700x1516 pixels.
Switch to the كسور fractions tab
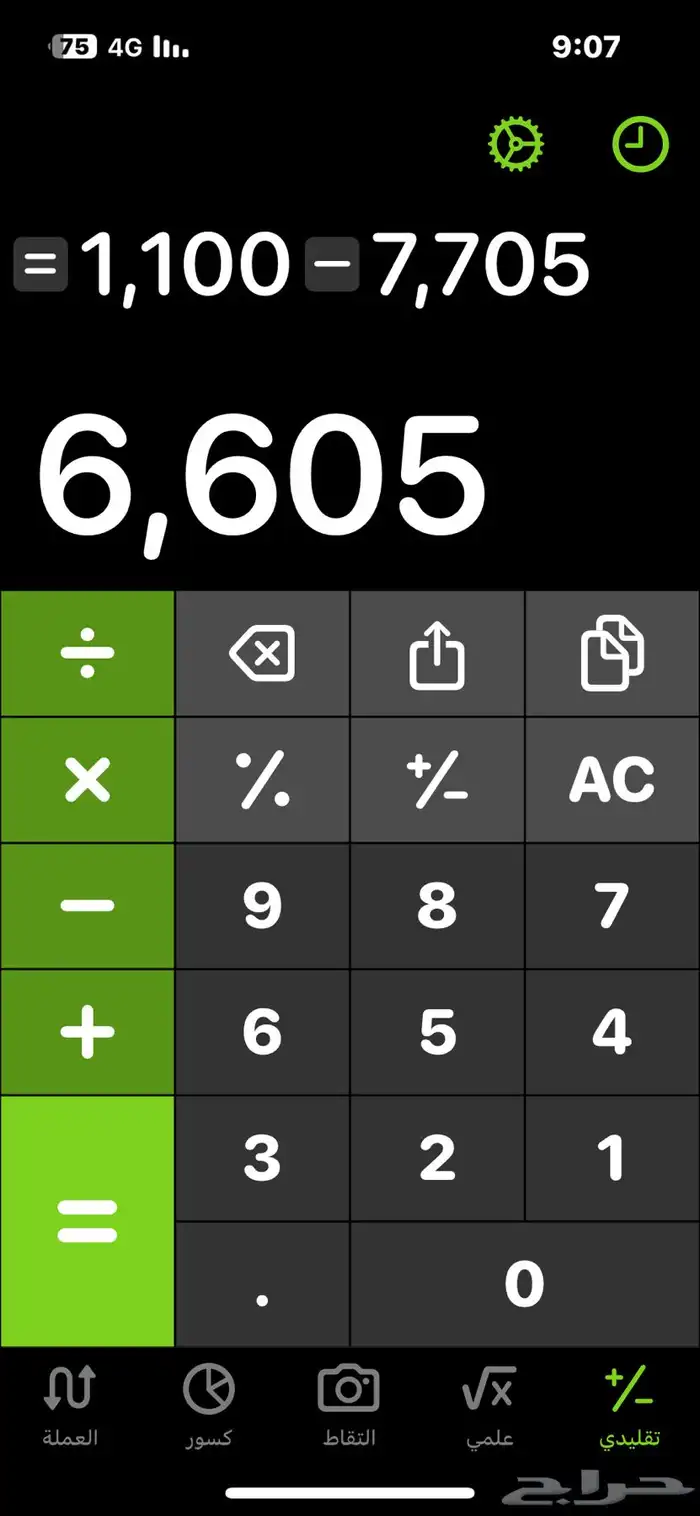tap(209, 1406)
